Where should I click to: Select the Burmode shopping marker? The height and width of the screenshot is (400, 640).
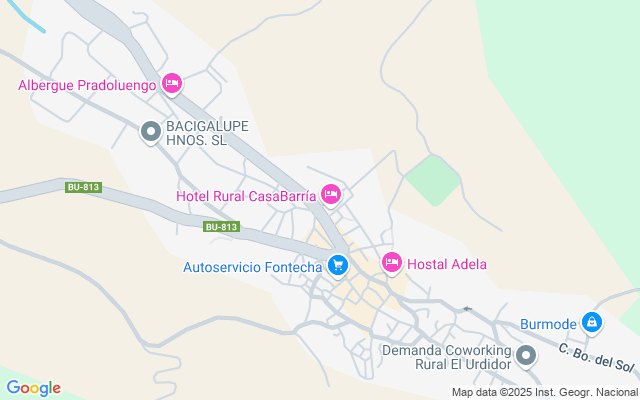pos(592,323)
